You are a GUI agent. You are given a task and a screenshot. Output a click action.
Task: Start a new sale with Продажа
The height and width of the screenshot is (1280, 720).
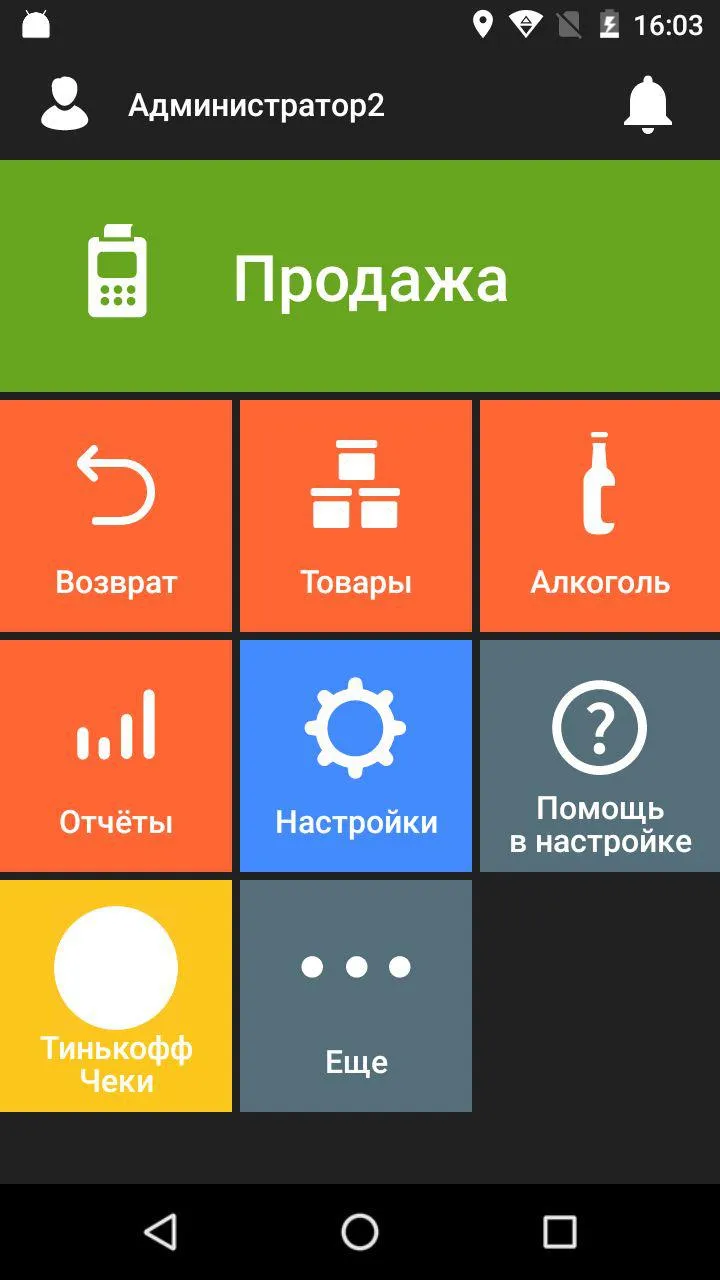360,277
